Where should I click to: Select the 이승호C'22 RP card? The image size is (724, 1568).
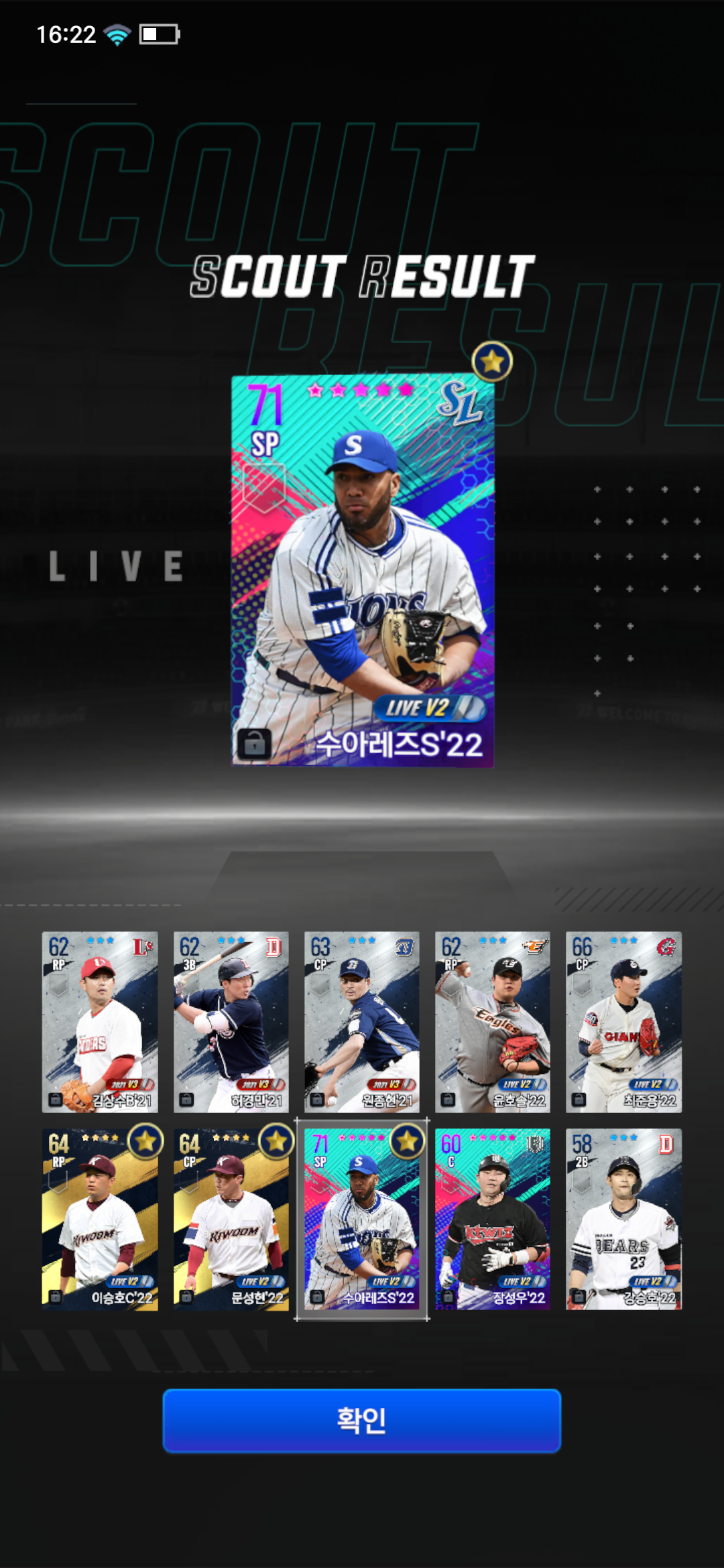coord(100,1218)
